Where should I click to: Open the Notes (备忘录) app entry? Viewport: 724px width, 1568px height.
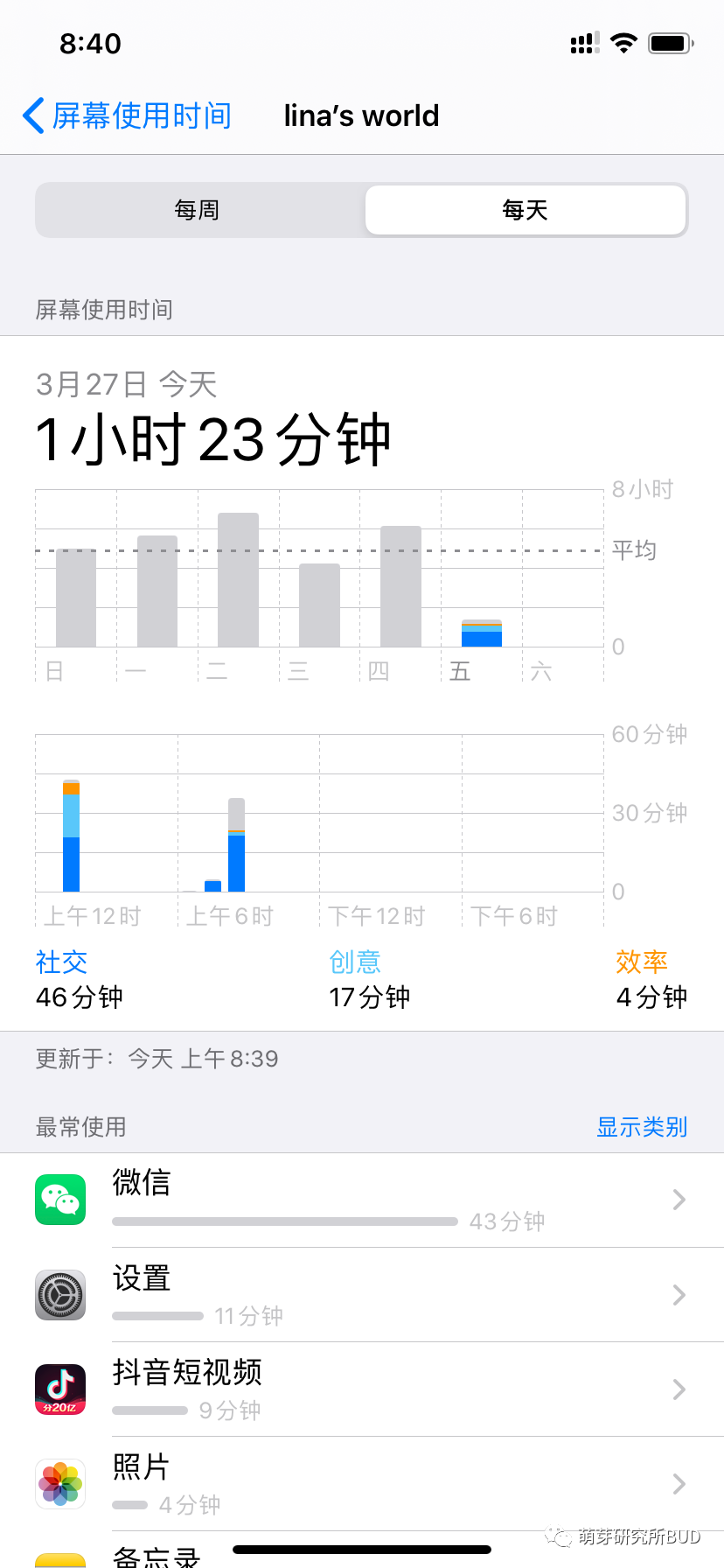[x=158, y=1557]
